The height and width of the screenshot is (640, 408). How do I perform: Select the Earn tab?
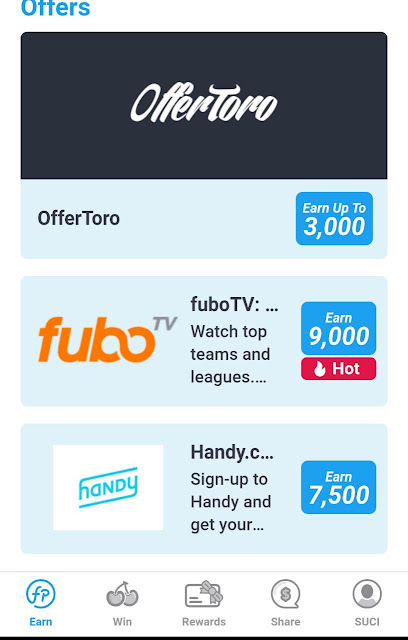41,603
